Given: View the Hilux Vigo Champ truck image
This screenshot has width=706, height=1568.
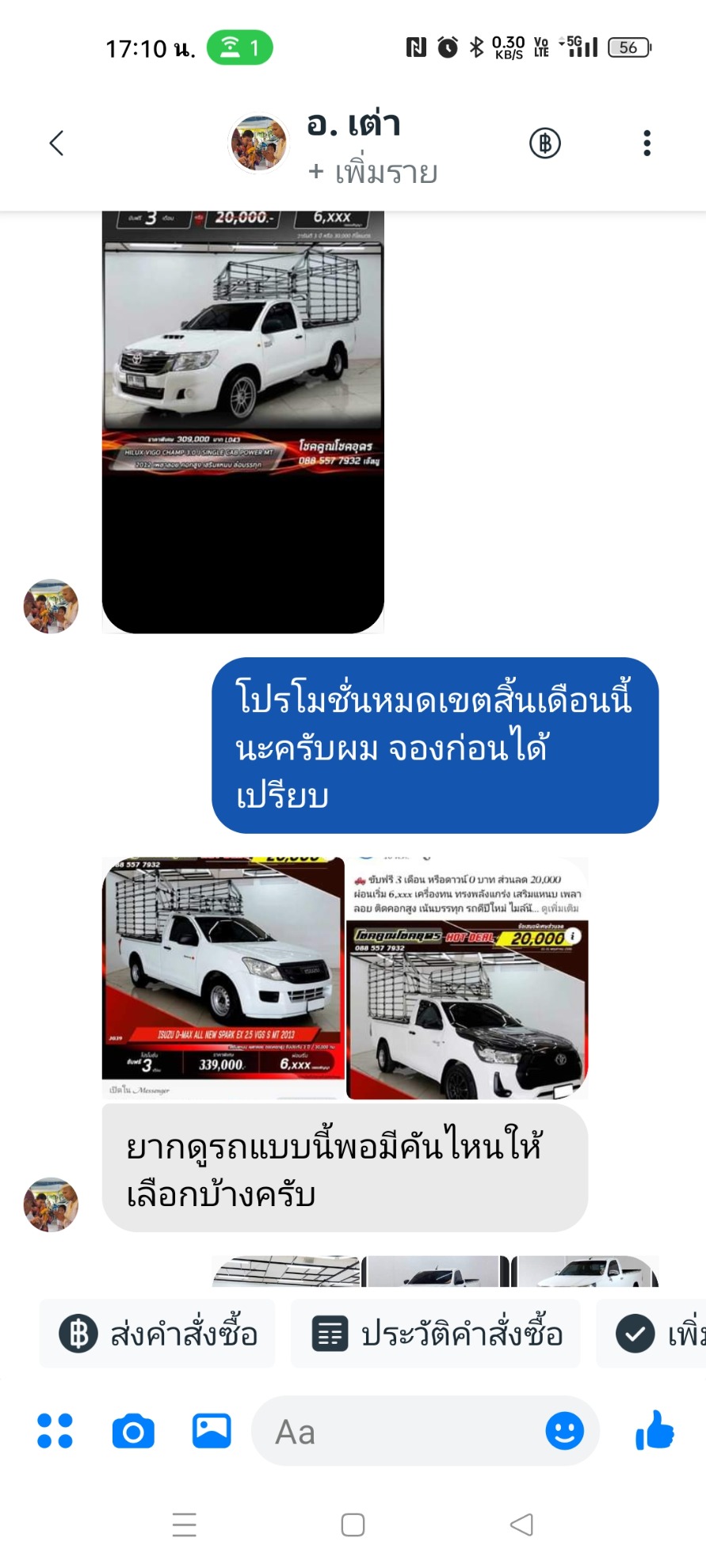Looking at the screenshot, I should pos(243,422).
